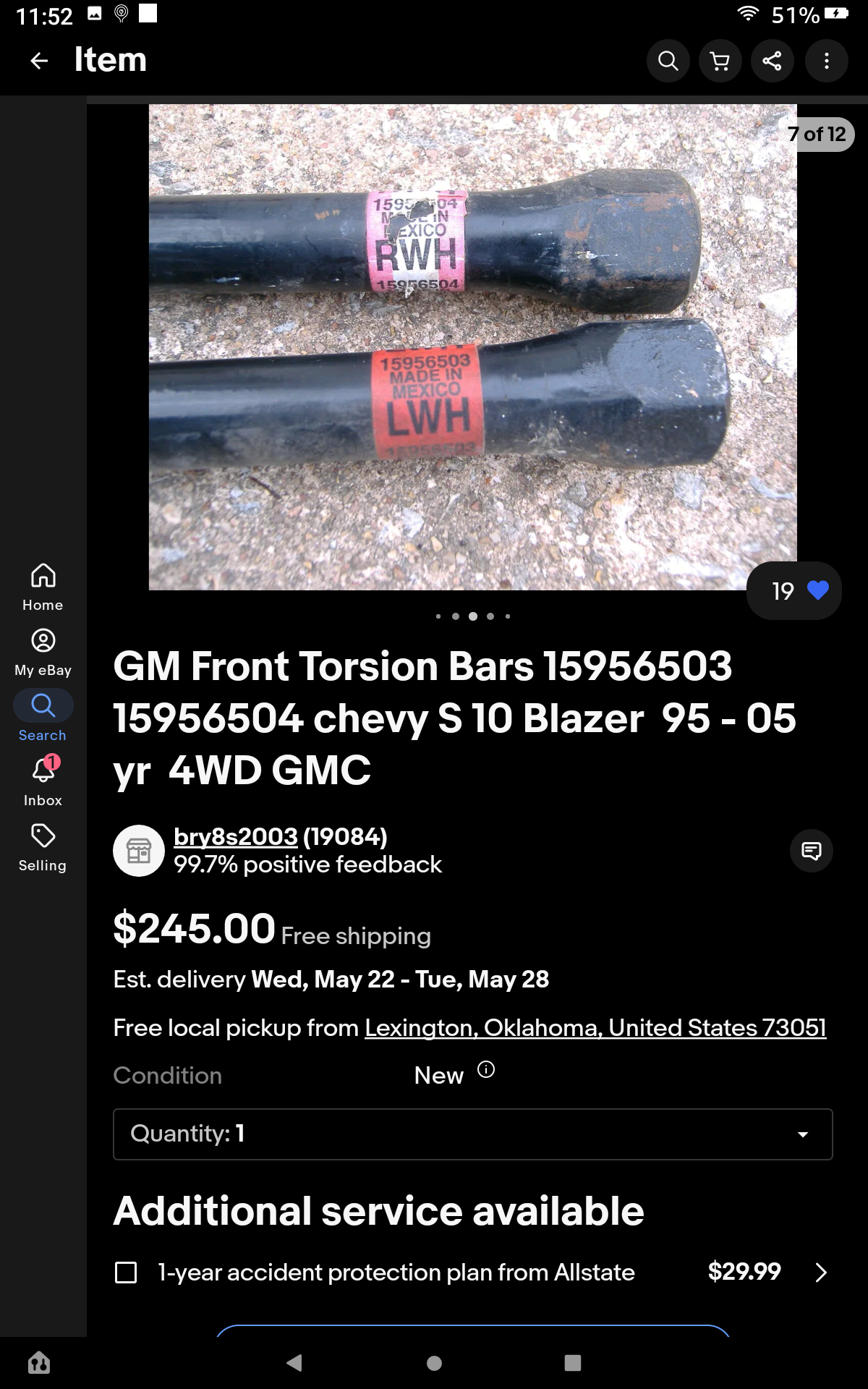Show info about the New condition
This screenshot has width=868, height=1389.
[486, 1069]
